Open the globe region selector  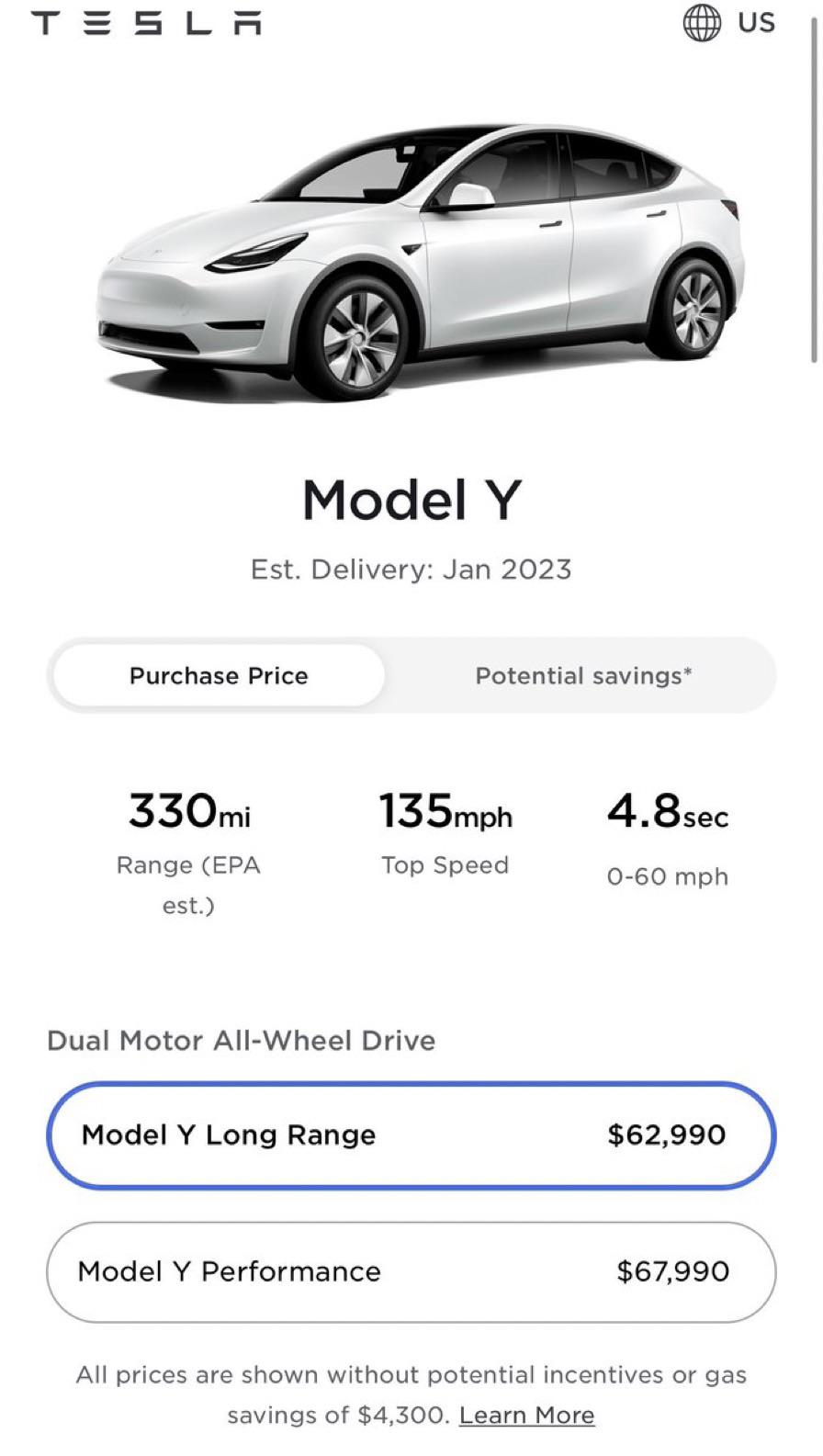703,24
